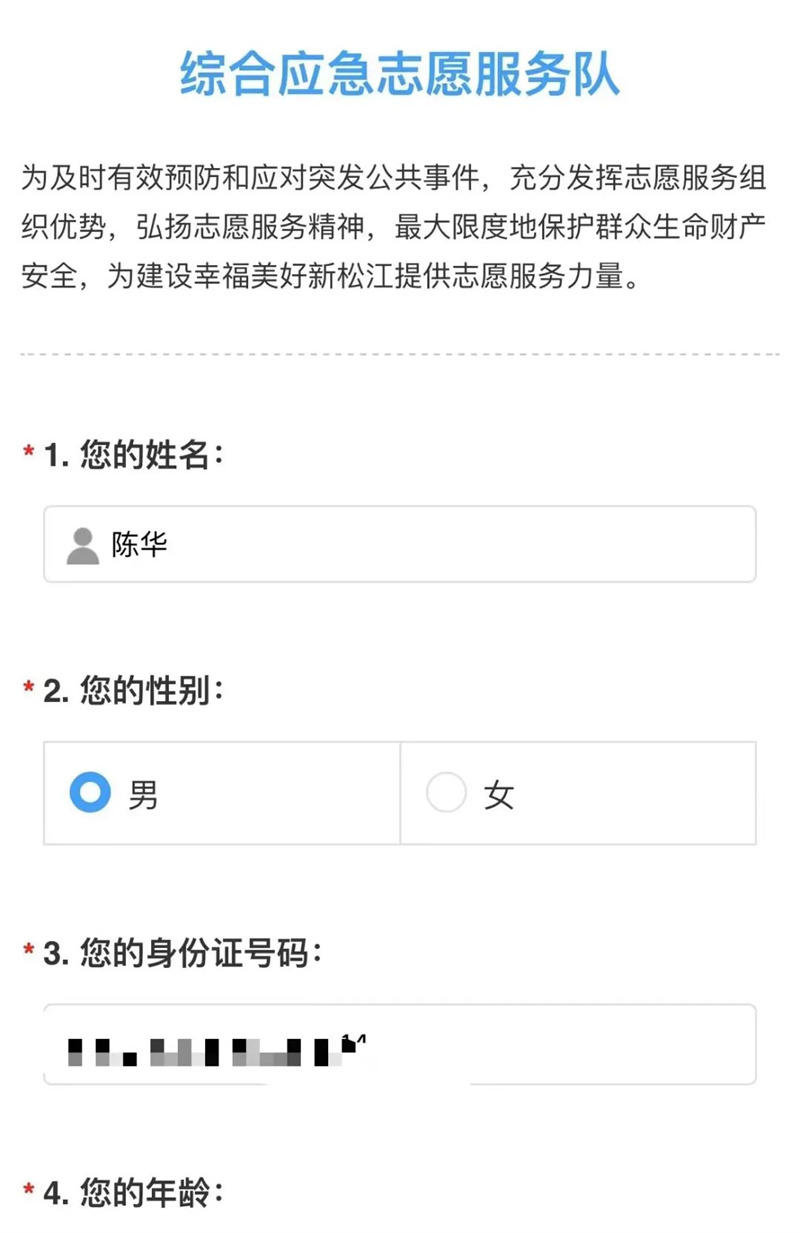The width and height of the screenshot is (800, 1233).
Task: Select 男 as gender
Action: pos(90,794)
